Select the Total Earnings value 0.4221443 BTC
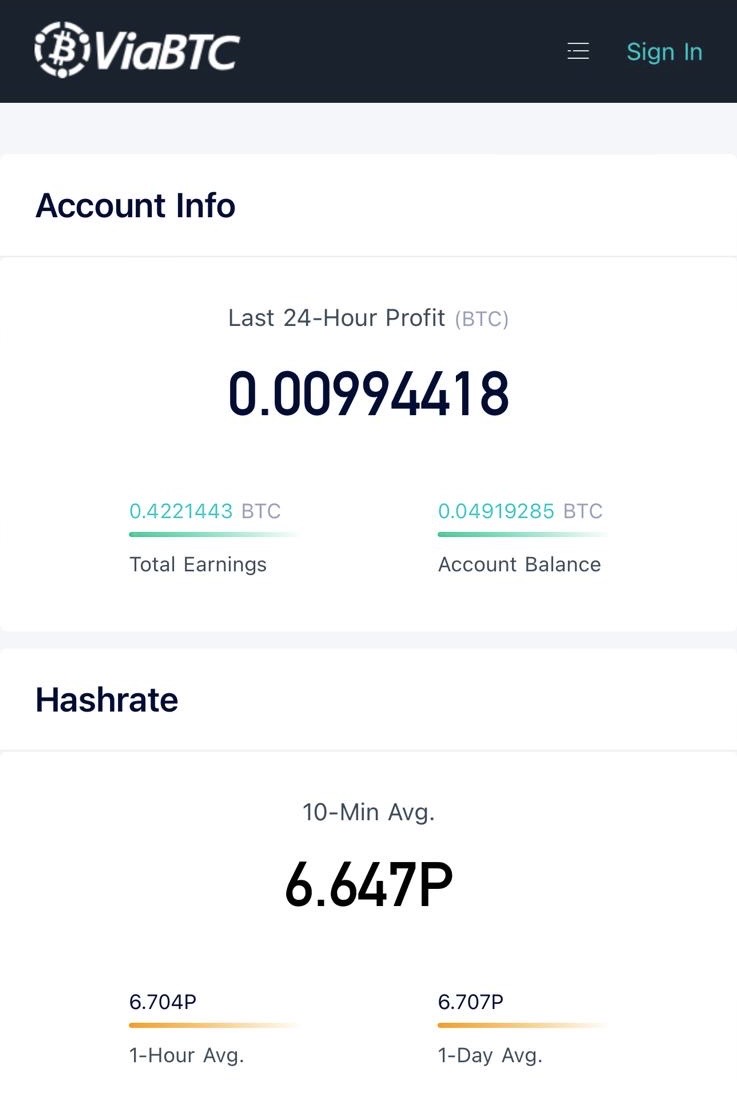Viewport: 737px width, 1120px height. click(203, 511)
